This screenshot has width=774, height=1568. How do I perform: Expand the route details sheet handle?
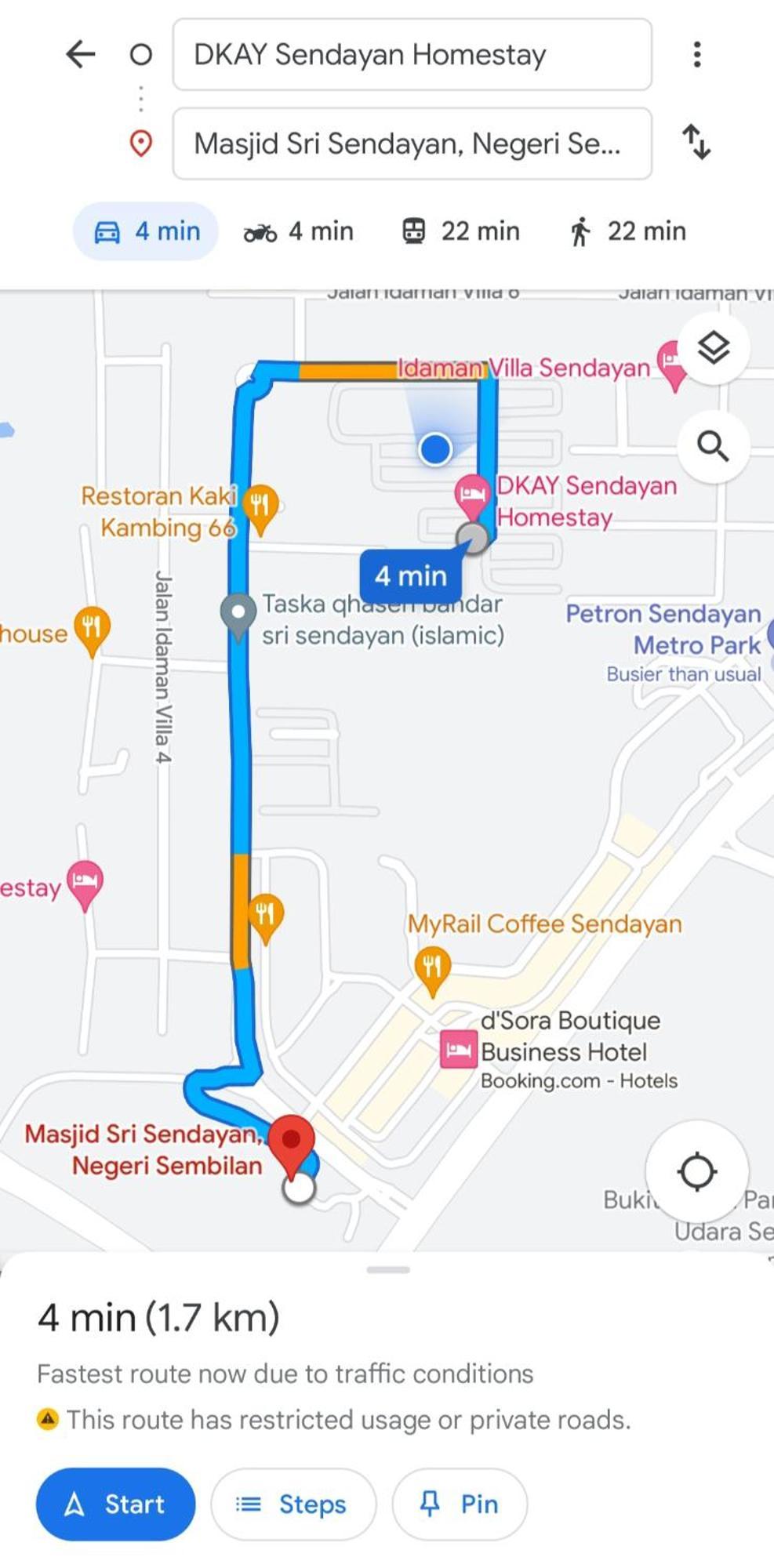[x=387, y=1270]
